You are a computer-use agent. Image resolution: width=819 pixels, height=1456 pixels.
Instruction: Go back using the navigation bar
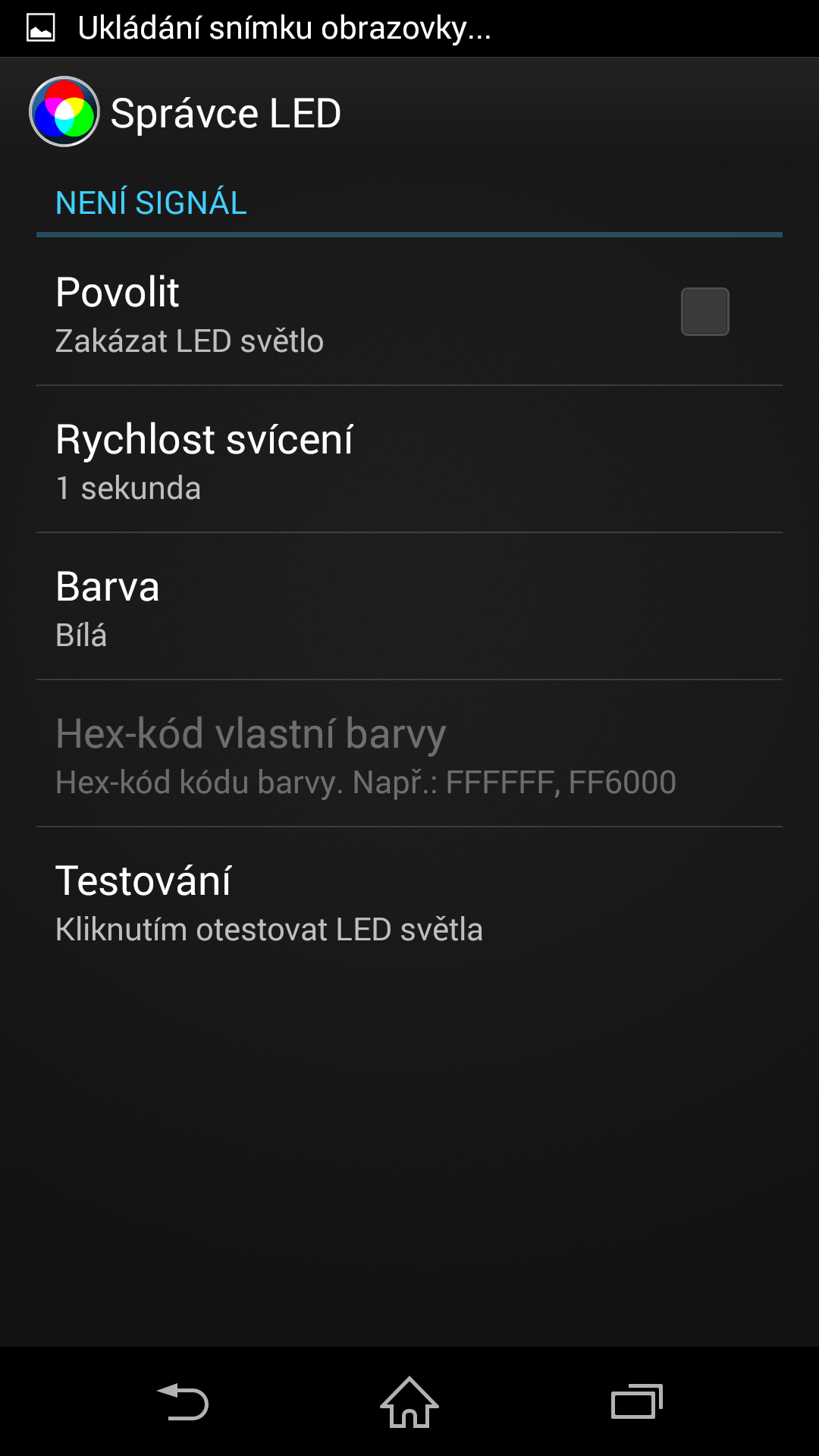coord(182,1401)
